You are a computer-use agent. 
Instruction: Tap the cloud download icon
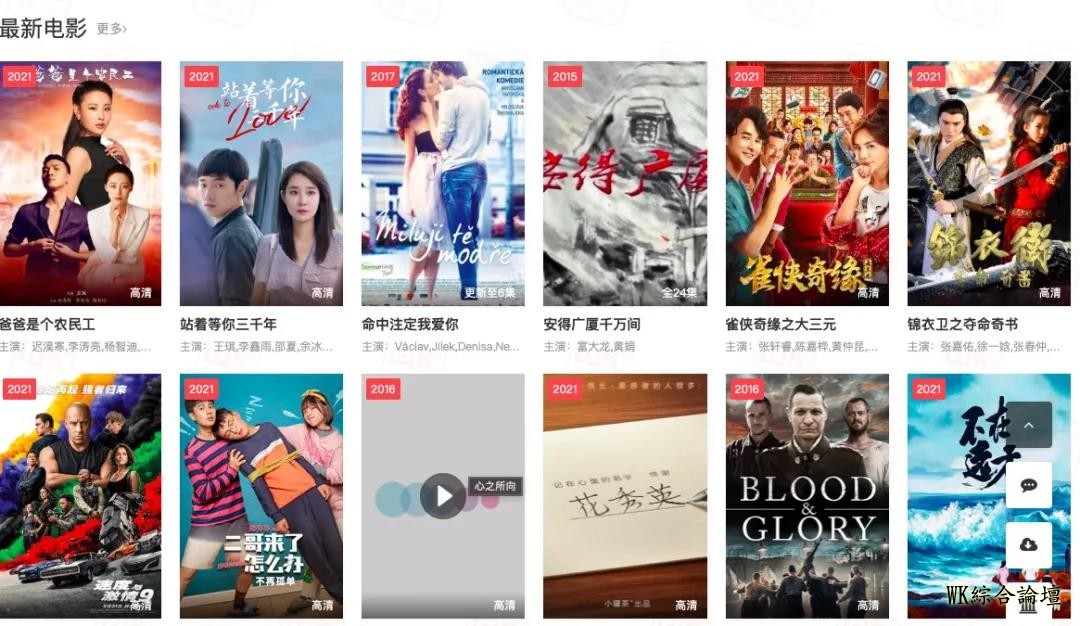click(x=1029, y=545)
